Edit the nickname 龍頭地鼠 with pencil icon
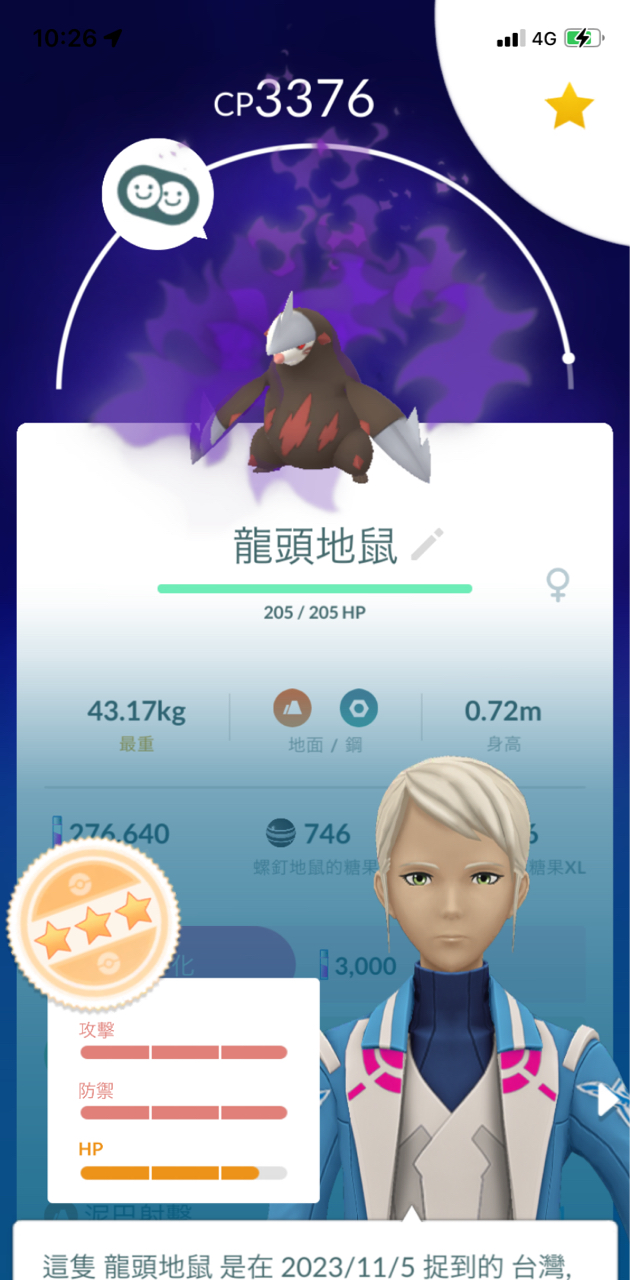The image size is (630, 1280). click(427, 546)
